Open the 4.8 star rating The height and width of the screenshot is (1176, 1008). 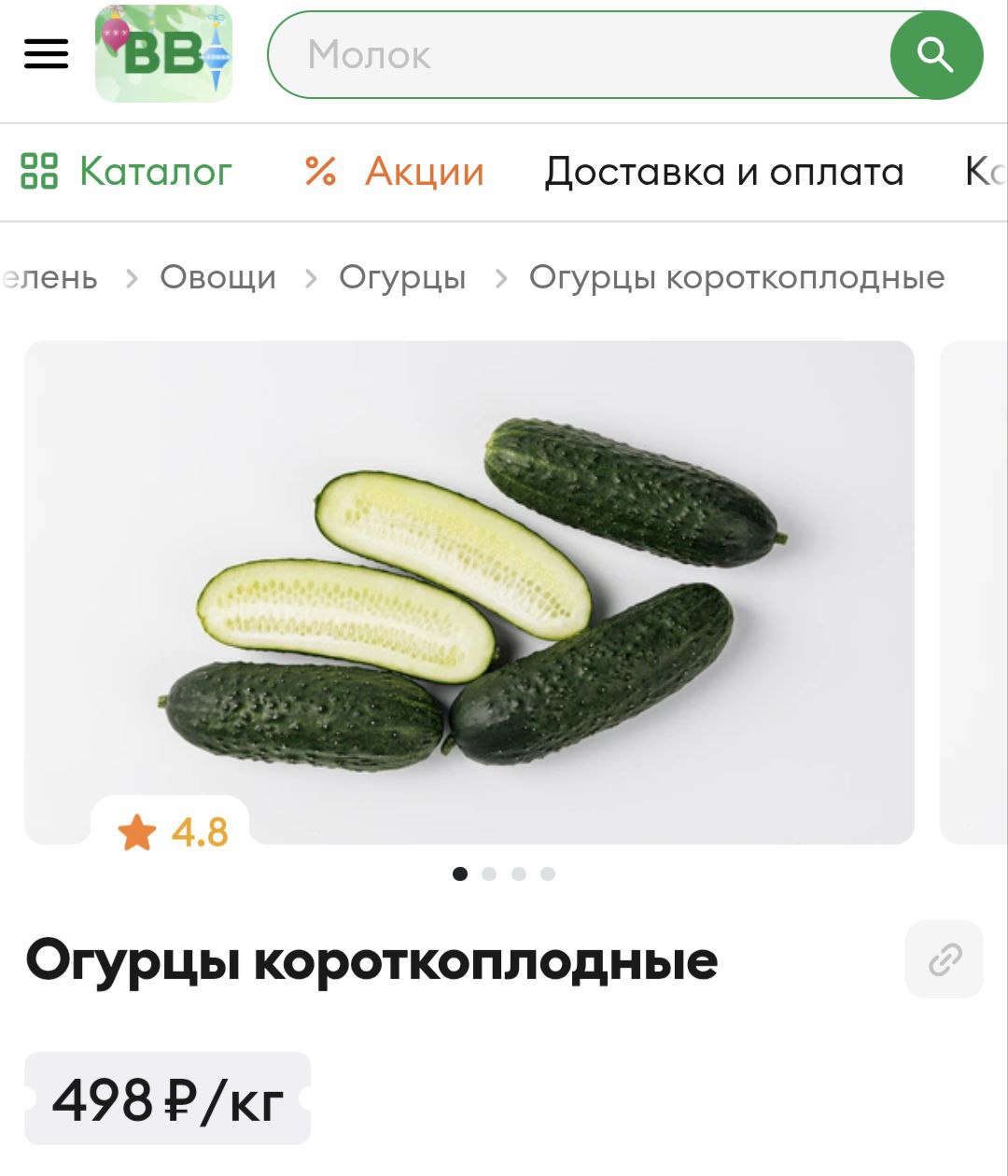(x=174, y=832)
